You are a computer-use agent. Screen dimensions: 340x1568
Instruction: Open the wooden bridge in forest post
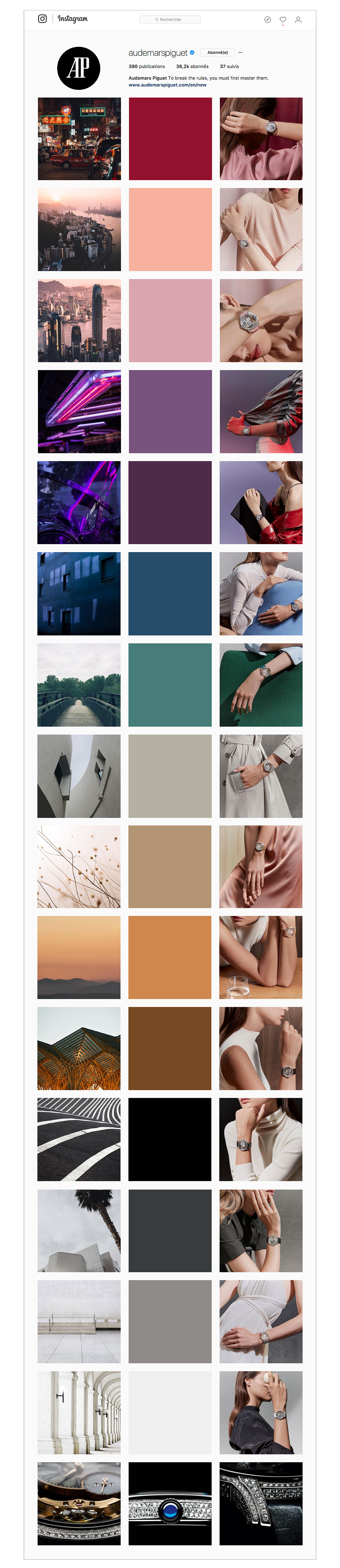point(79,685)
